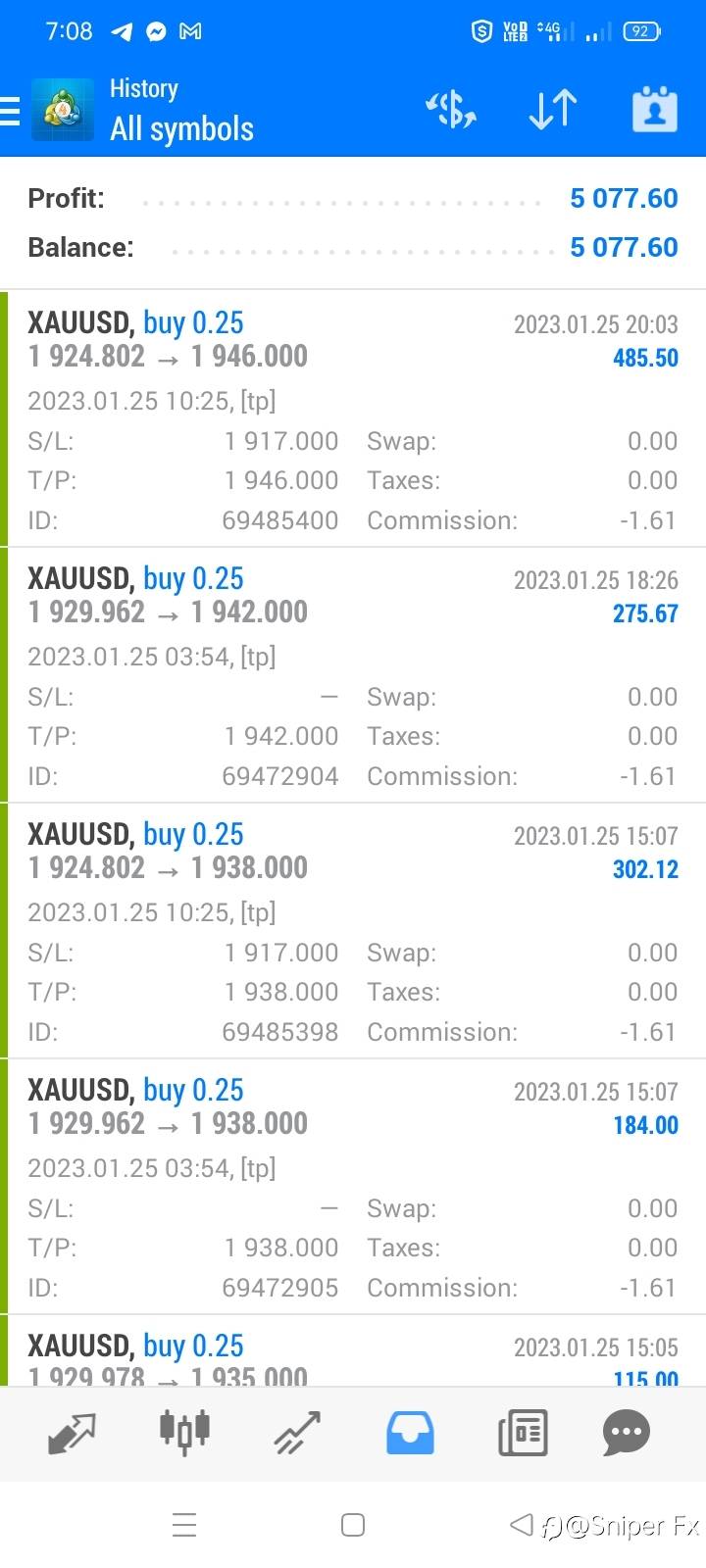Image resolution: width=706 pixels, height=1568 pixels.
Task: Open the hamburger drawer menu
Action: 10,111
